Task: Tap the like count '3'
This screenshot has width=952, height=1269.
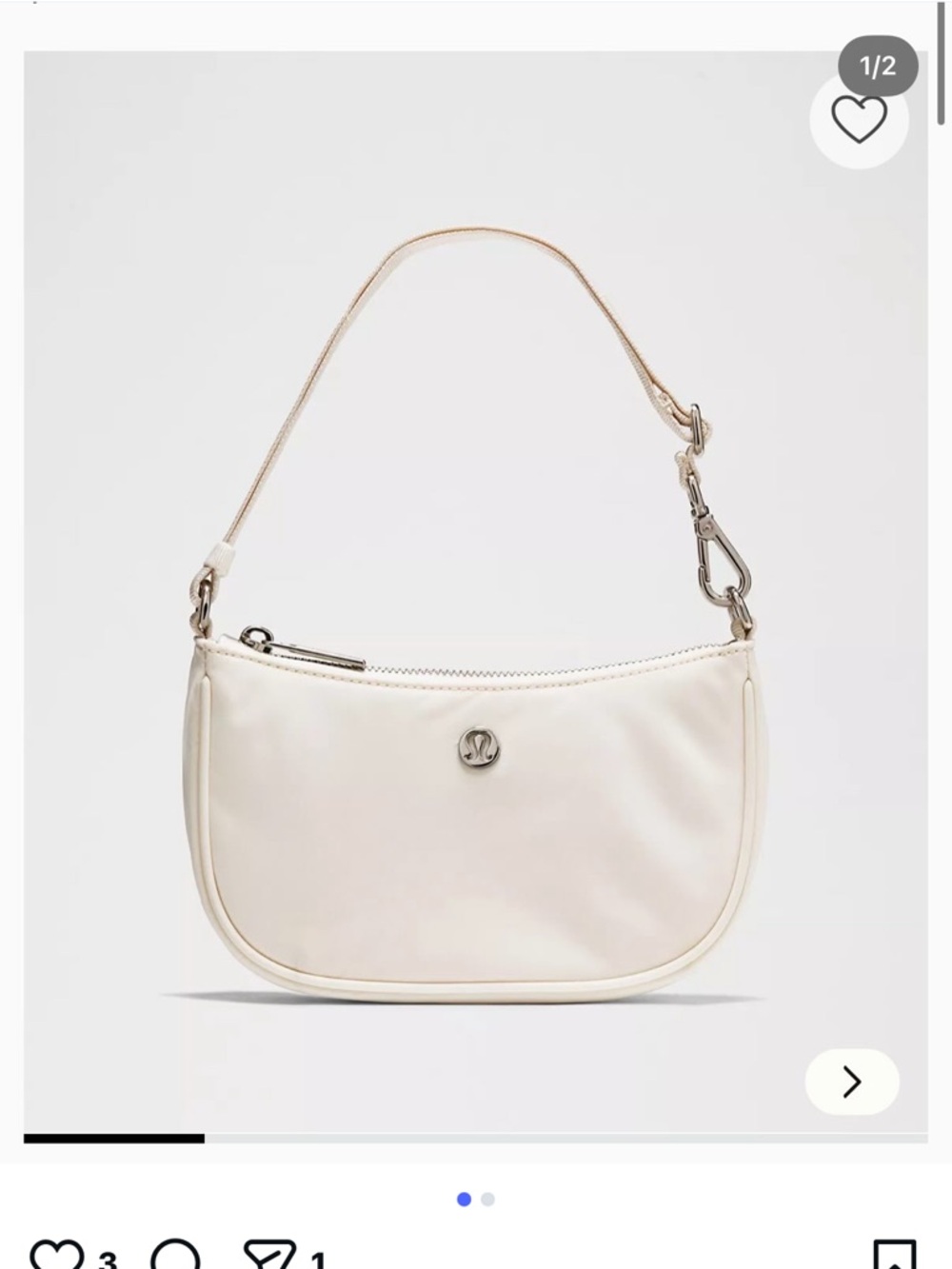Action: pyautogui.click(x=106, y=1261)
